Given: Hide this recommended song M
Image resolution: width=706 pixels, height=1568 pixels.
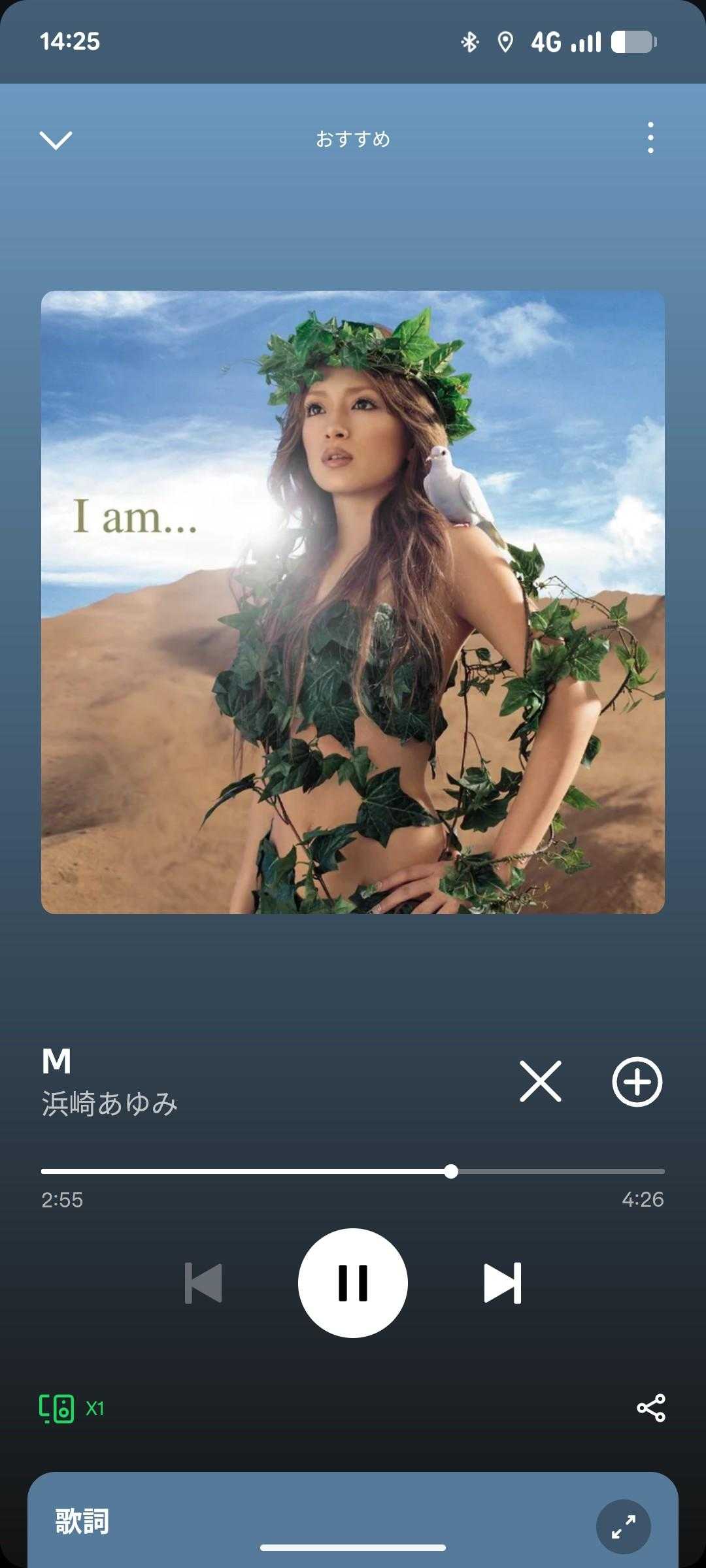Looking at the screenshot, I should coord(540,1081).
